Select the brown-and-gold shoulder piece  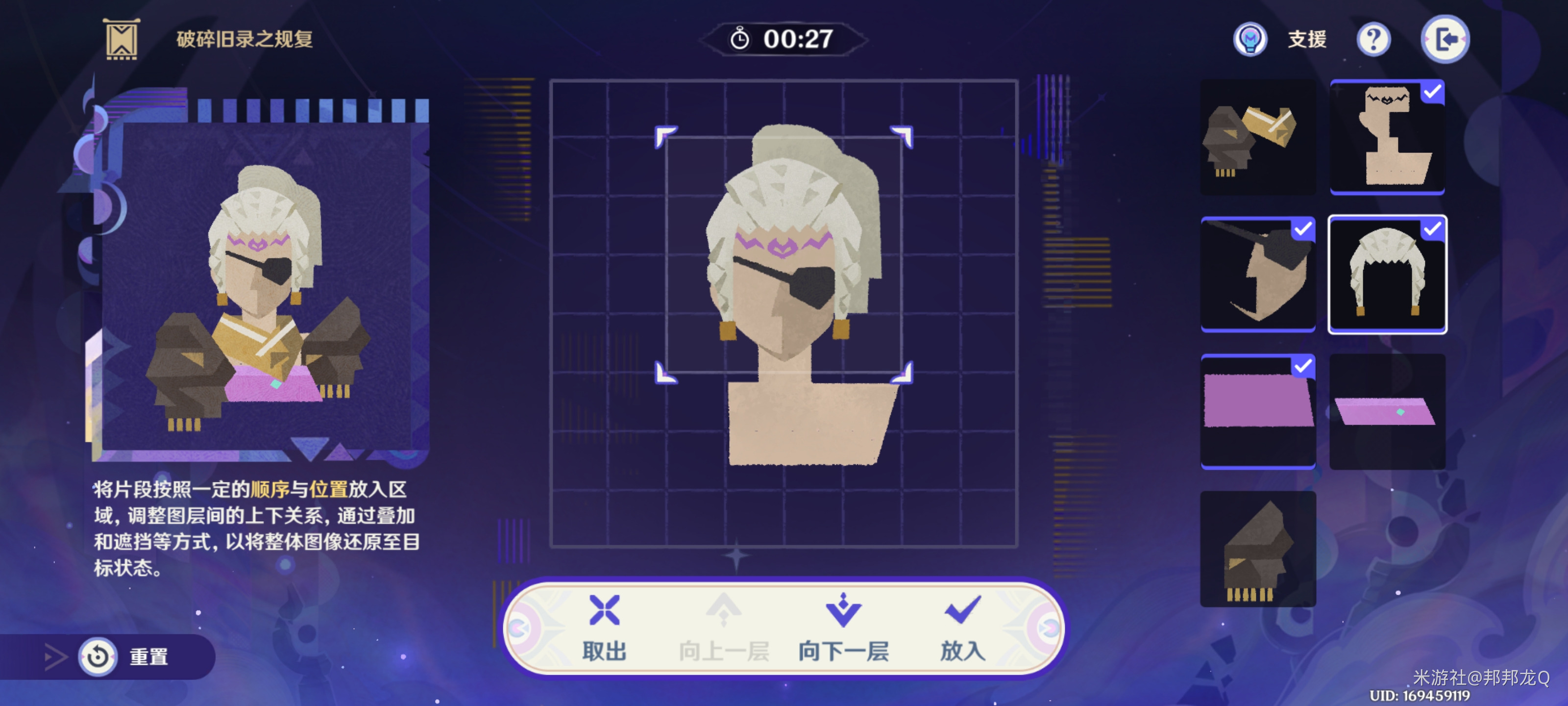(x=1257, y=137)
